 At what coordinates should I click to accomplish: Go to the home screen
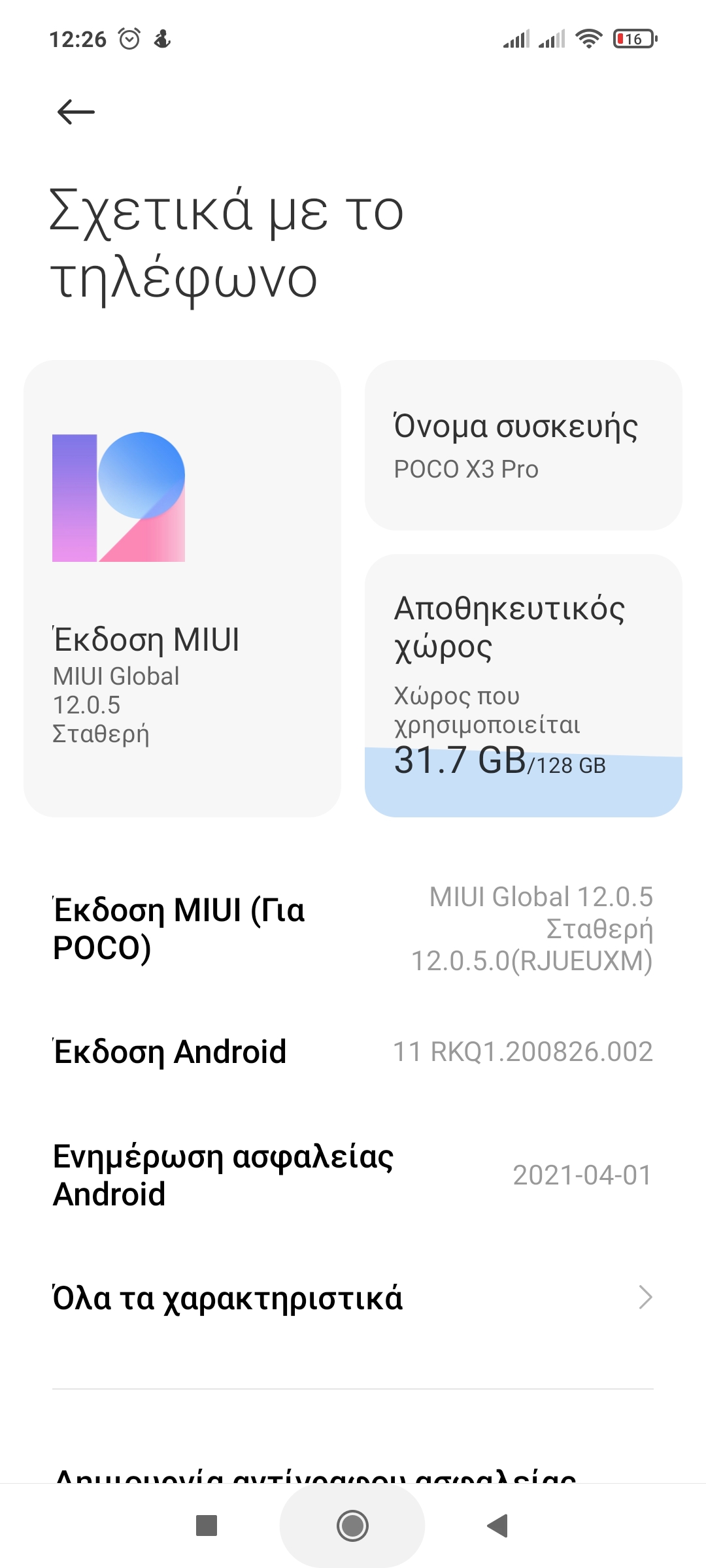pos(352,1526)
